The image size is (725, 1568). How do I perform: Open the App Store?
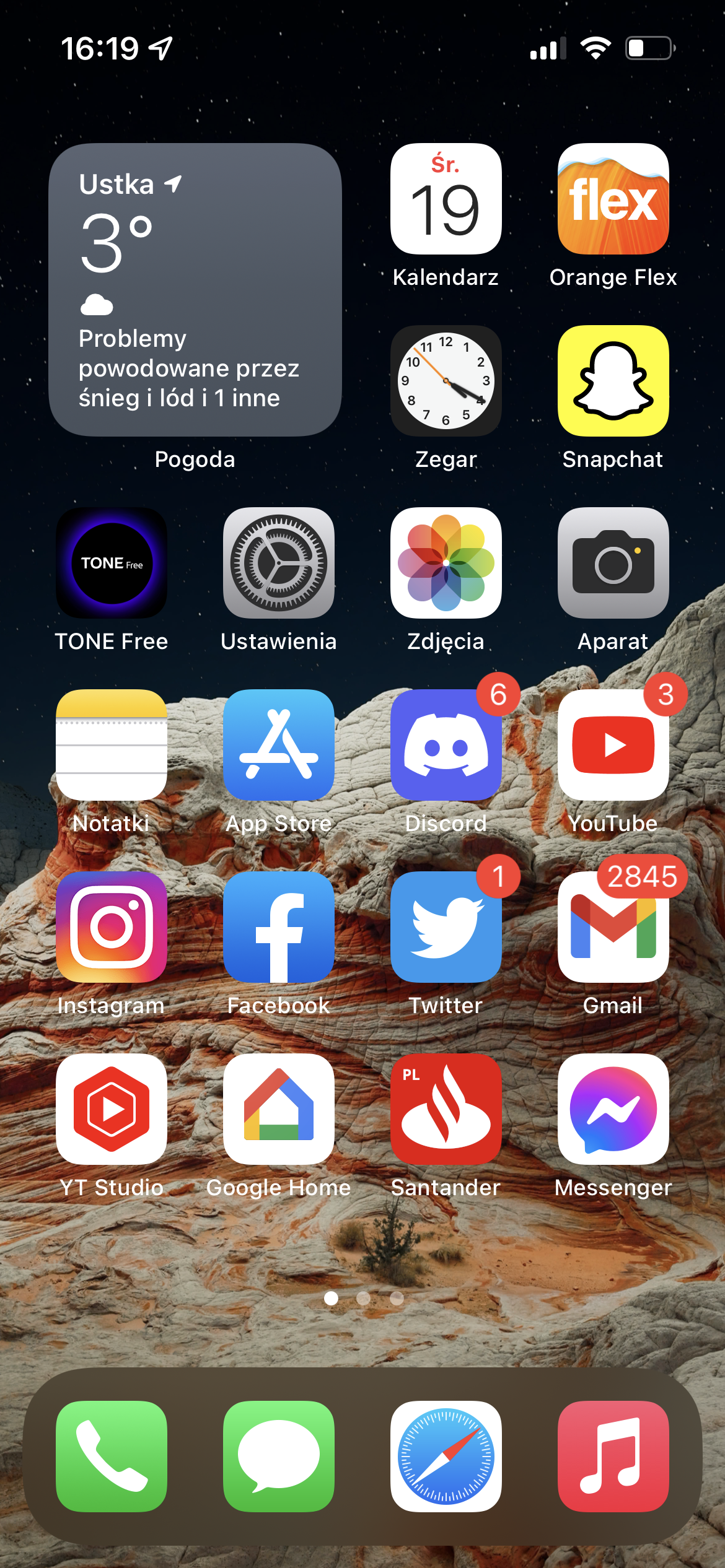(278, 745)
